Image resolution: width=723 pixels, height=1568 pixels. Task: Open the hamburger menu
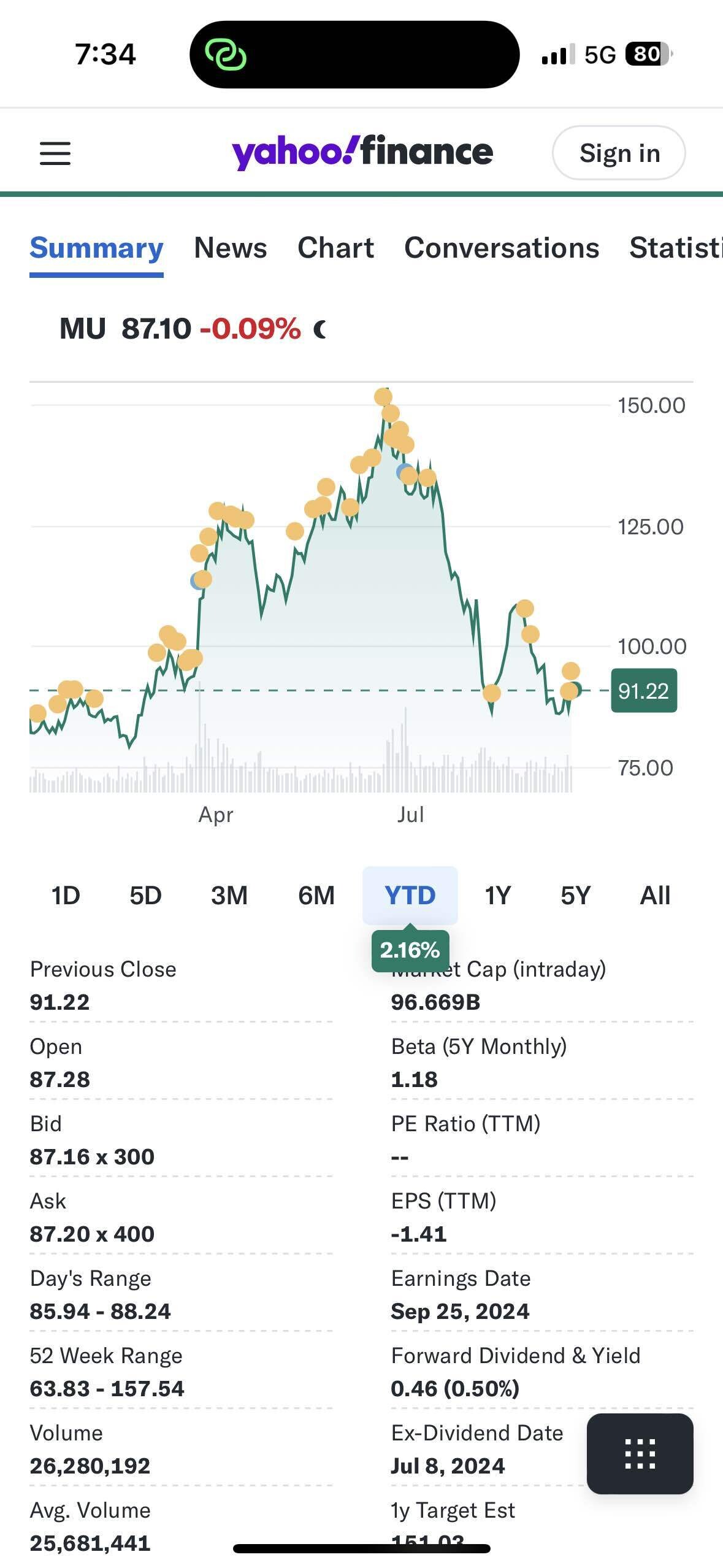[55, 153]
